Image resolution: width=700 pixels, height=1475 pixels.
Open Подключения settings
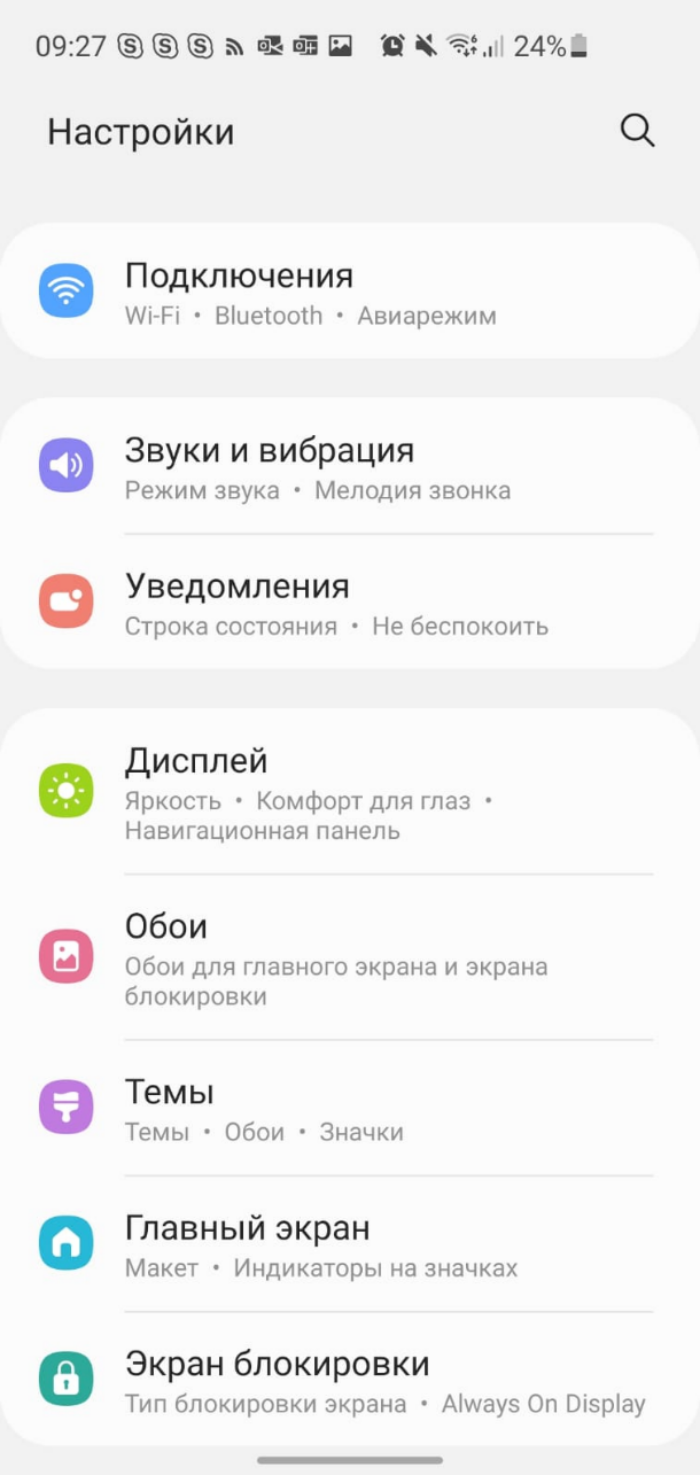click(x=350, y=291)
